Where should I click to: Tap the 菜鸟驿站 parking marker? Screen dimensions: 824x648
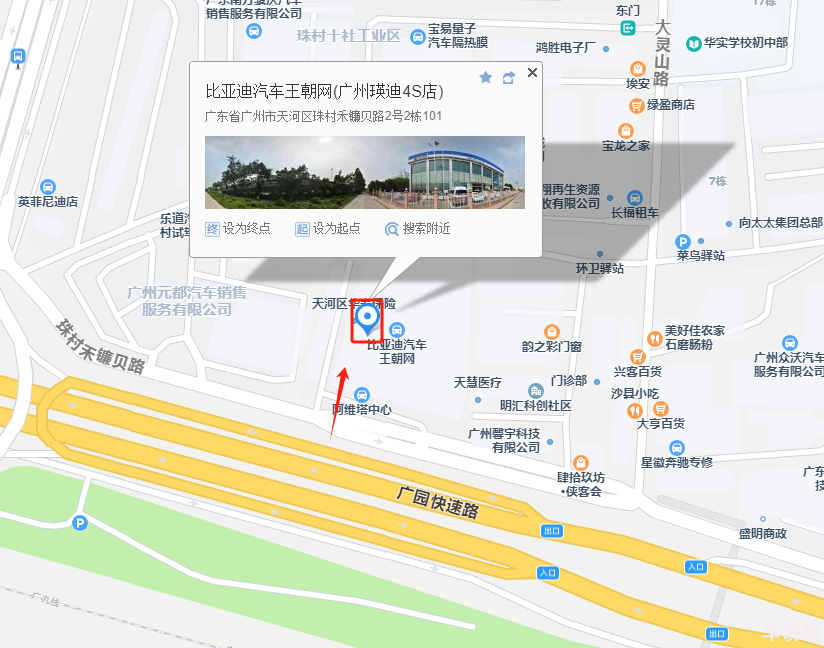coord(683,241)
